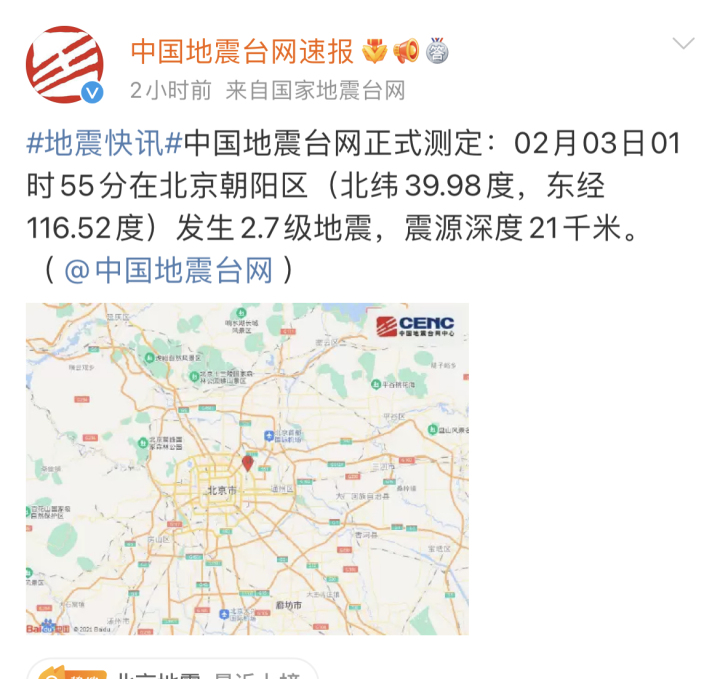The width and height of the screenshot is (720, 679).
Task: Expand the post options chevron
Action: pos(683,43)
